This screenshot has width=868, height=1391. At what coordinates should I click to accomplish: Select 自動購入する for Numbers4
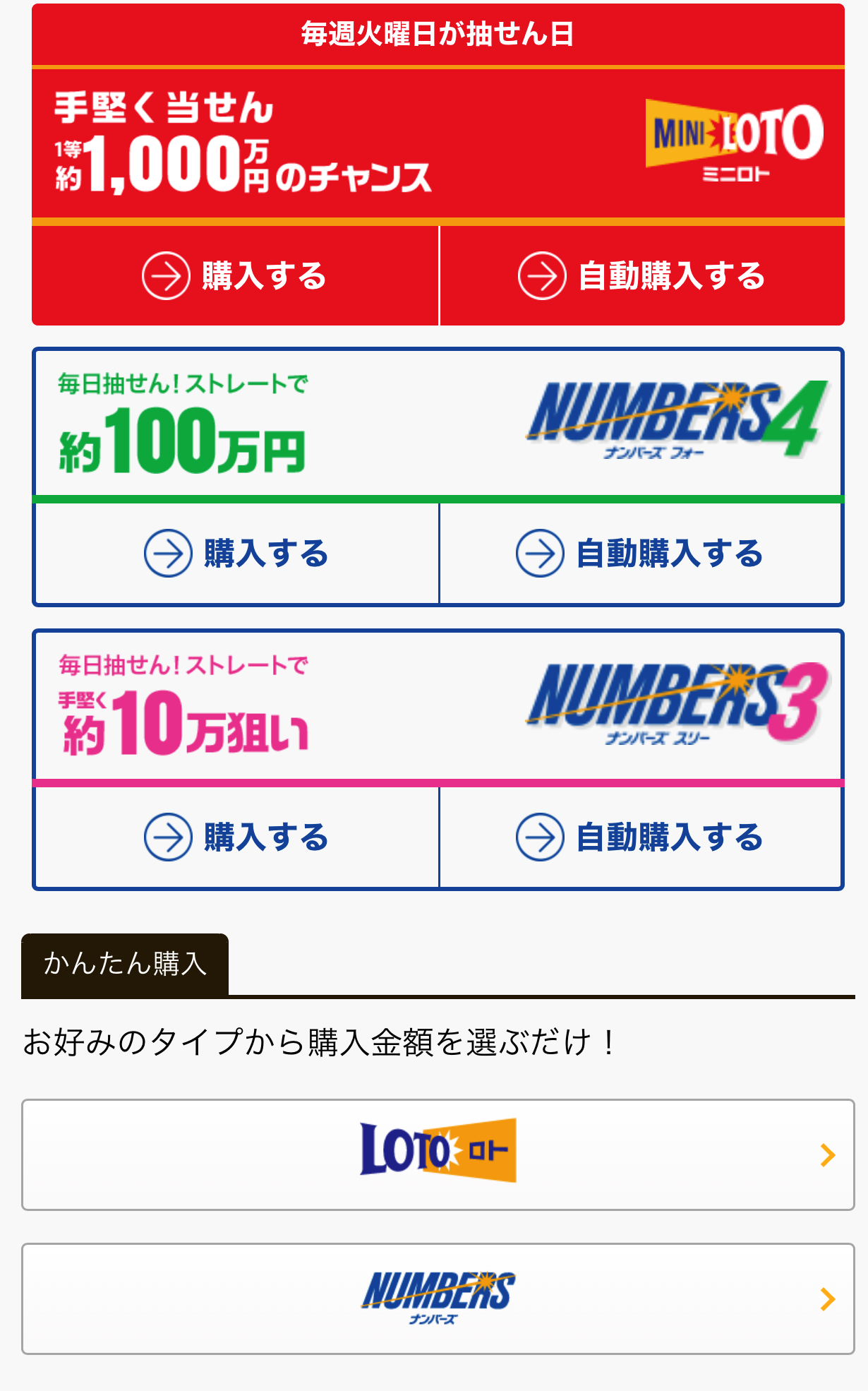tap(641, 553)
